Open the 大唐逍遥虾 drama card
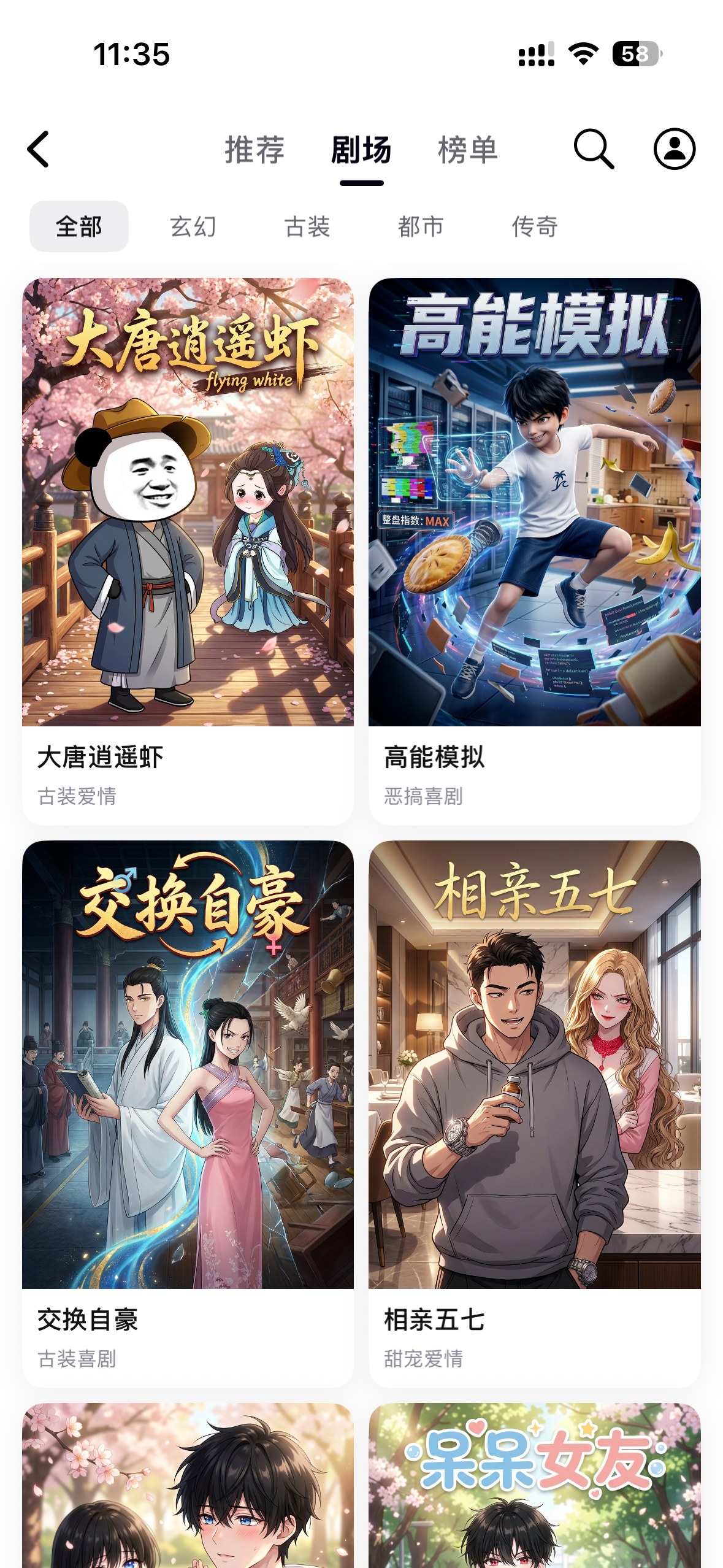This screenshot has width=723, height=1568. (x=188, y=551)
